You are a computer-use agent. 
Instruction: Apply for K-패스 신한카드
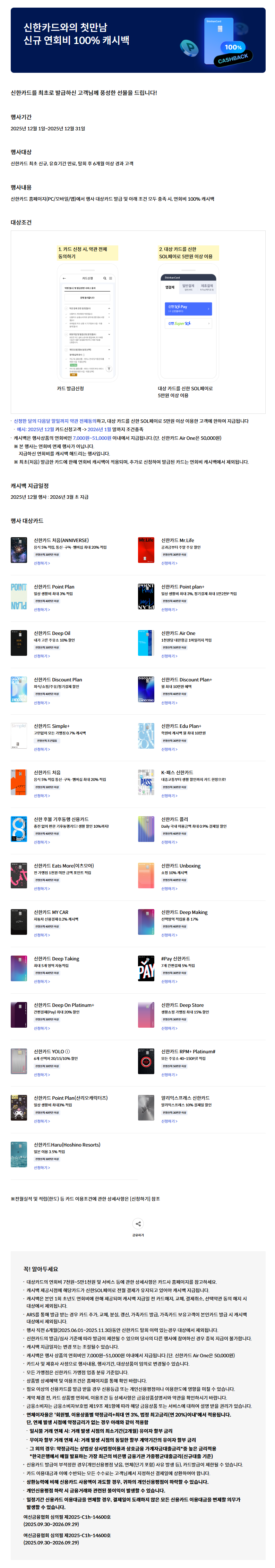(169, 795)
